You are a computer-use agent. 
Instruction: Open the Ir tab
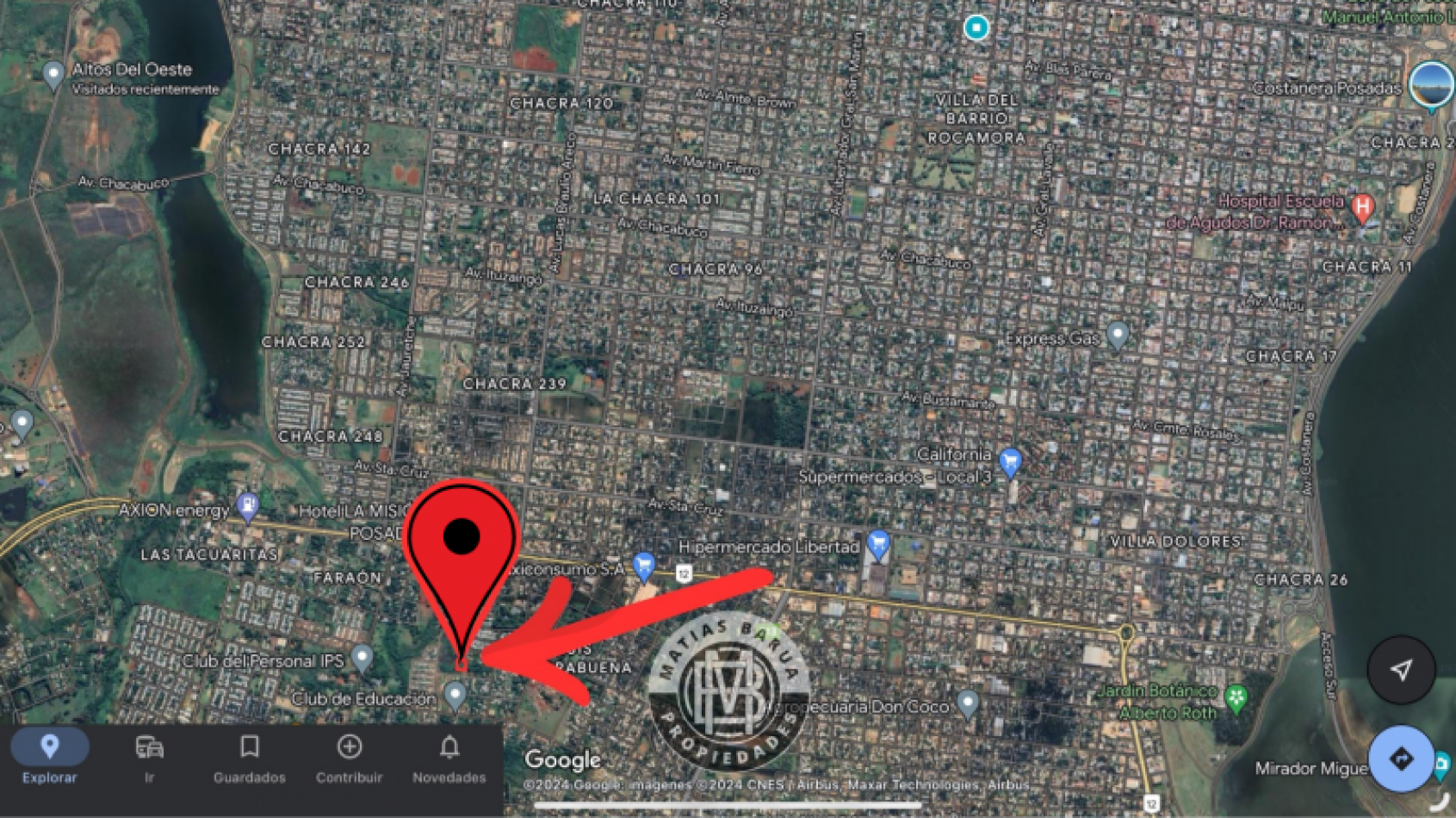pos(149,757)
